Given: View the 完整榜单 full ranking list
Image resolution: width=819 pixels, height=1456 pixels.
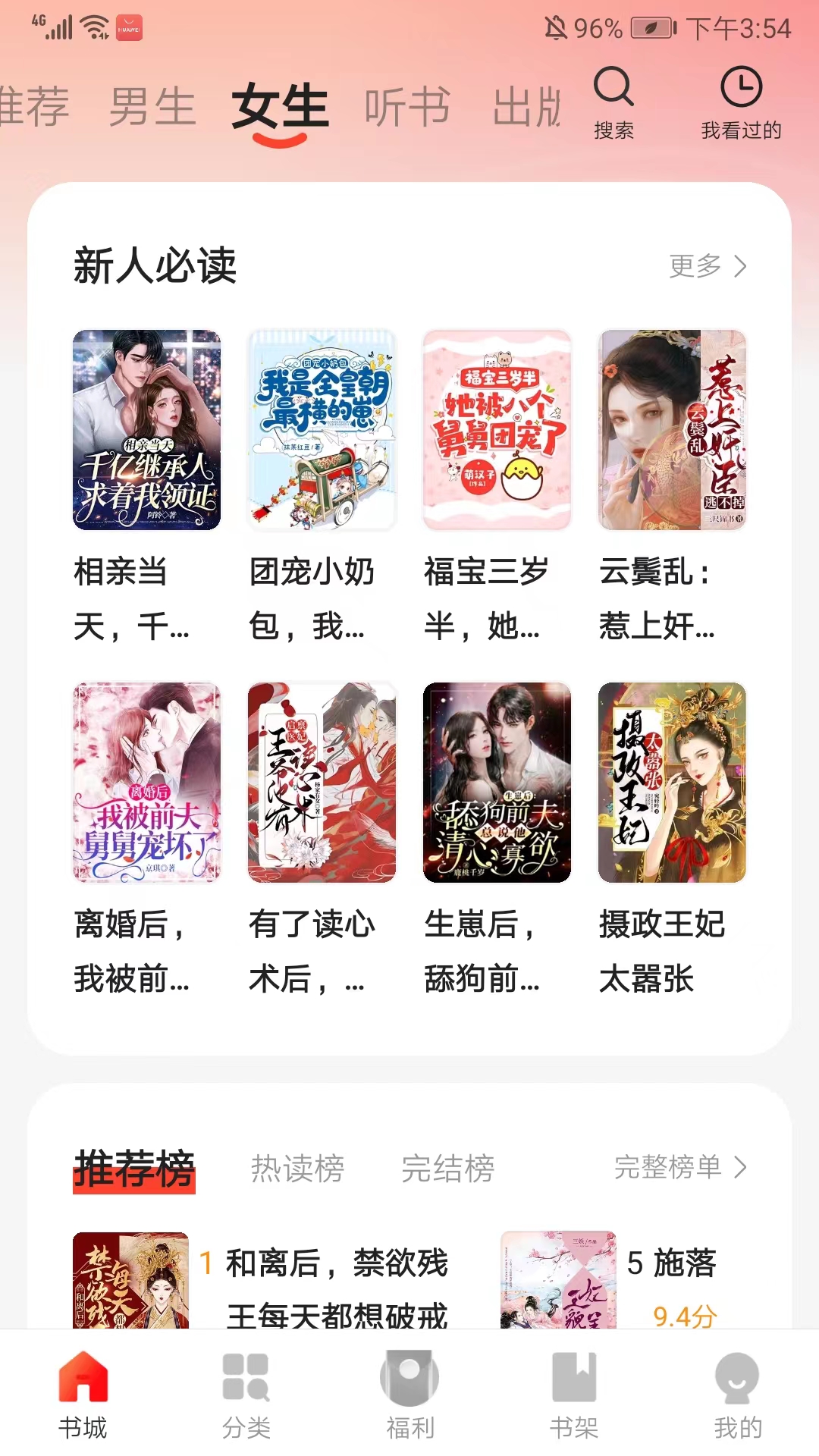Looking at the screenshot, I should (679, 1167).
